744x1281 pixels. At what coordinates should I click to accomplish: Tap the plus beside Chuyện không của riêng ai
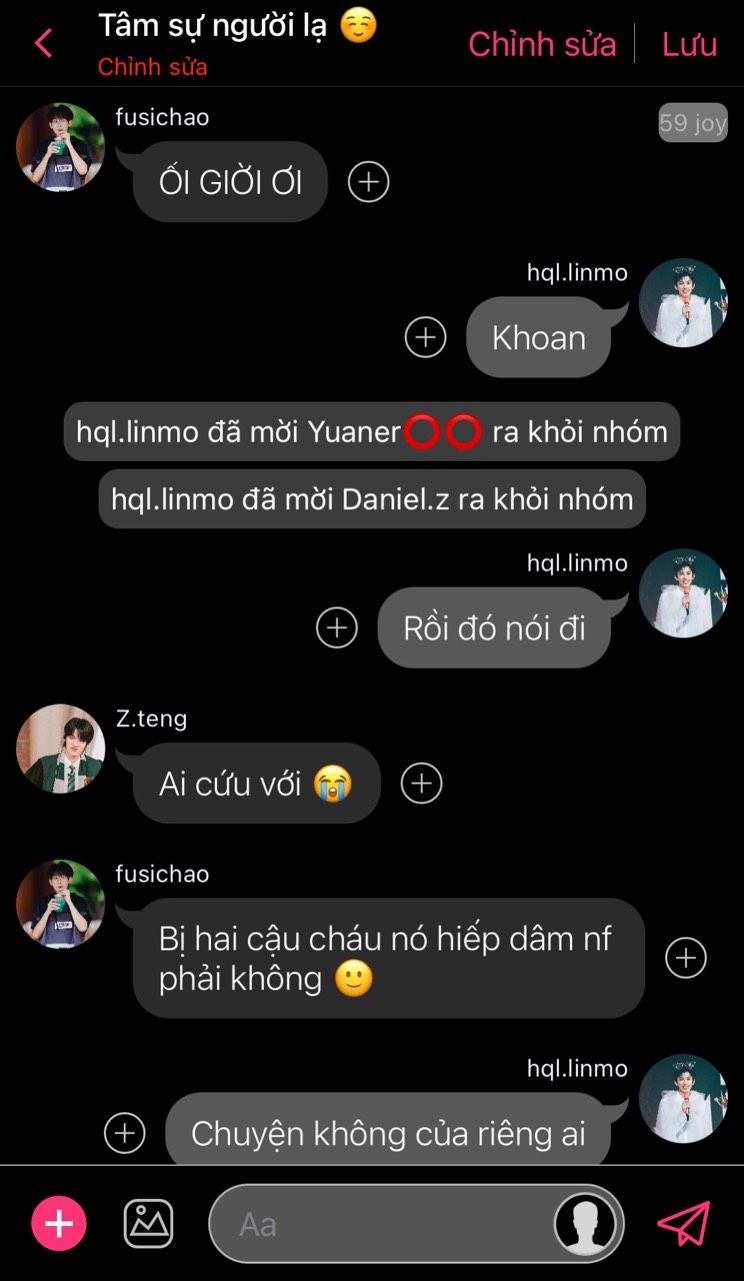pyautogui.click(x=125, y=1133)
